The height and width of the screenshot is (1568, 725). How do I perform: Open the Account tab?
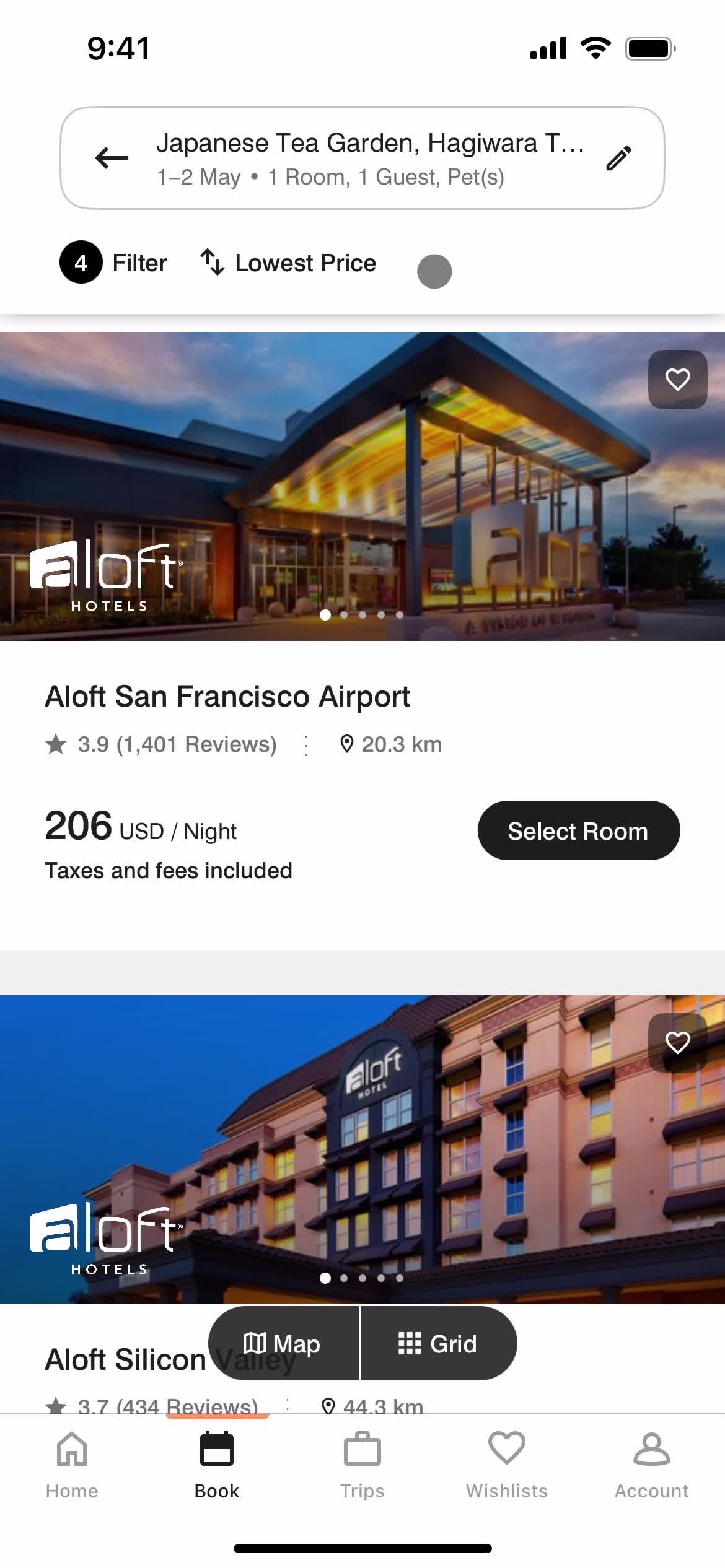coord(651,1465)
